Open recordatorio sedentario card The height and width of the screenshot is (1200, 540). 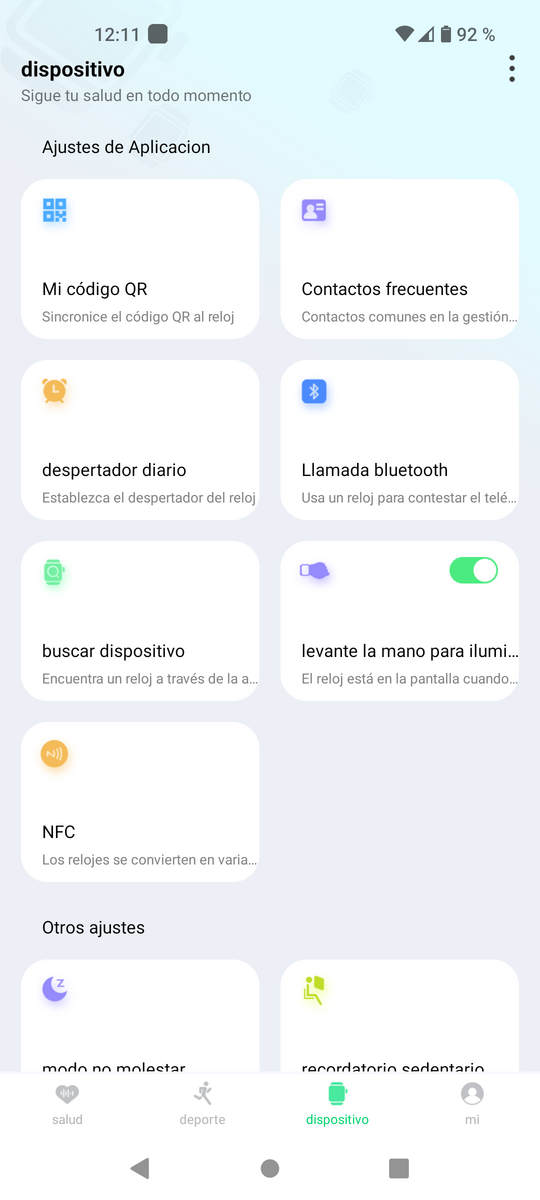coord(400,1016)
